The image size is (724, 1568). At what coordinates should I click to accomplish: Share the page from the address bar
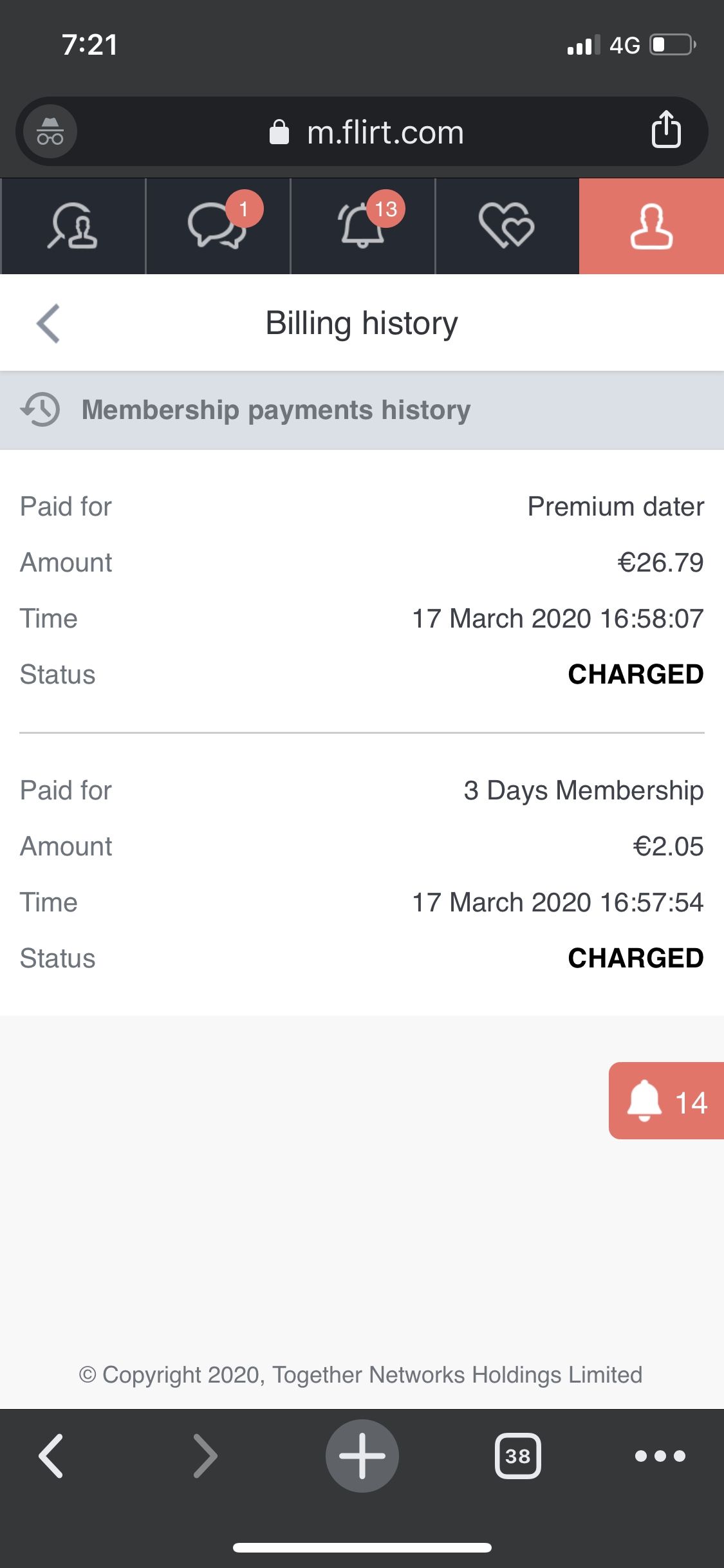(666, 130)
